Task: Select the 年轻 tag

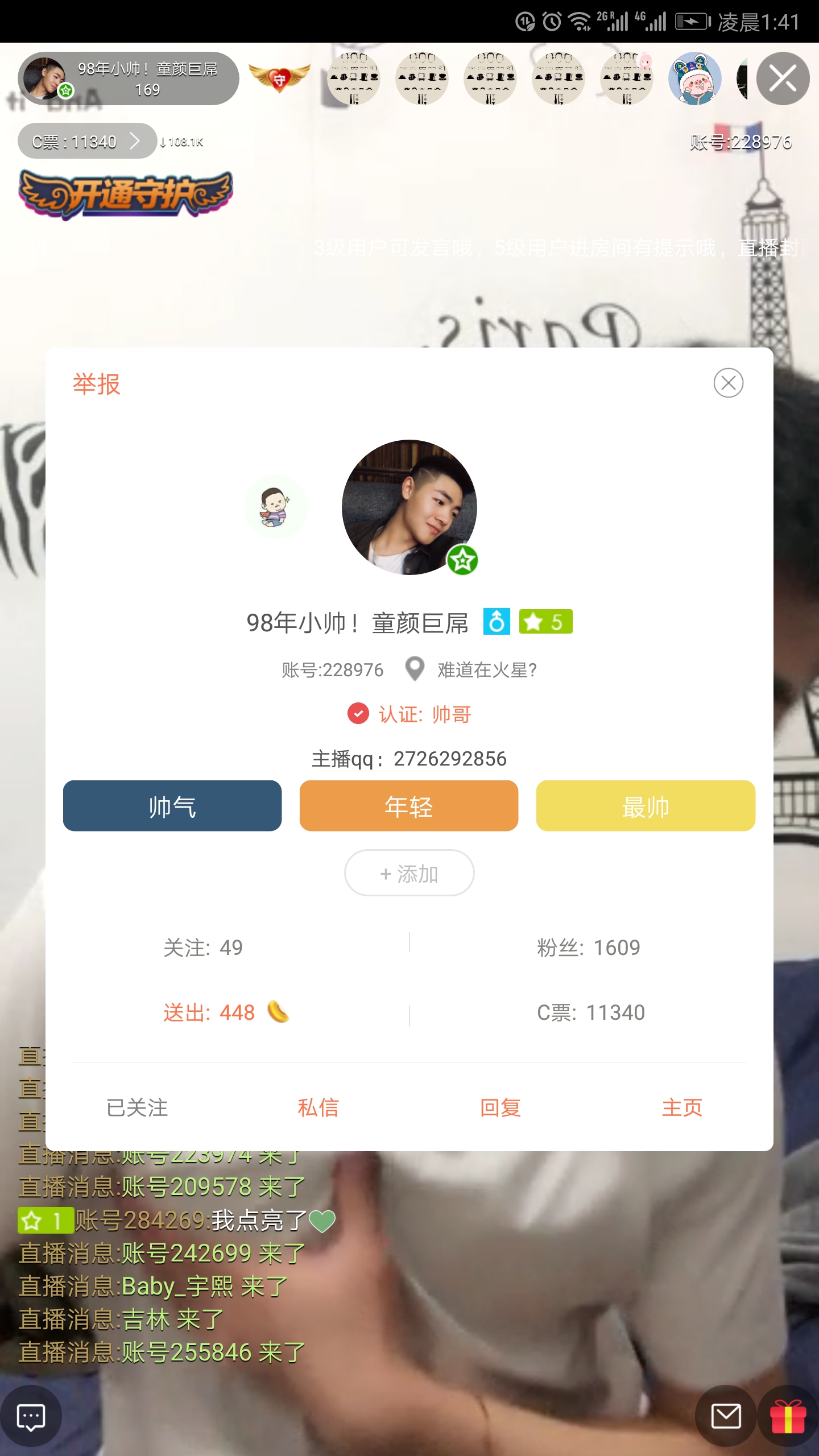Action: 409,806
